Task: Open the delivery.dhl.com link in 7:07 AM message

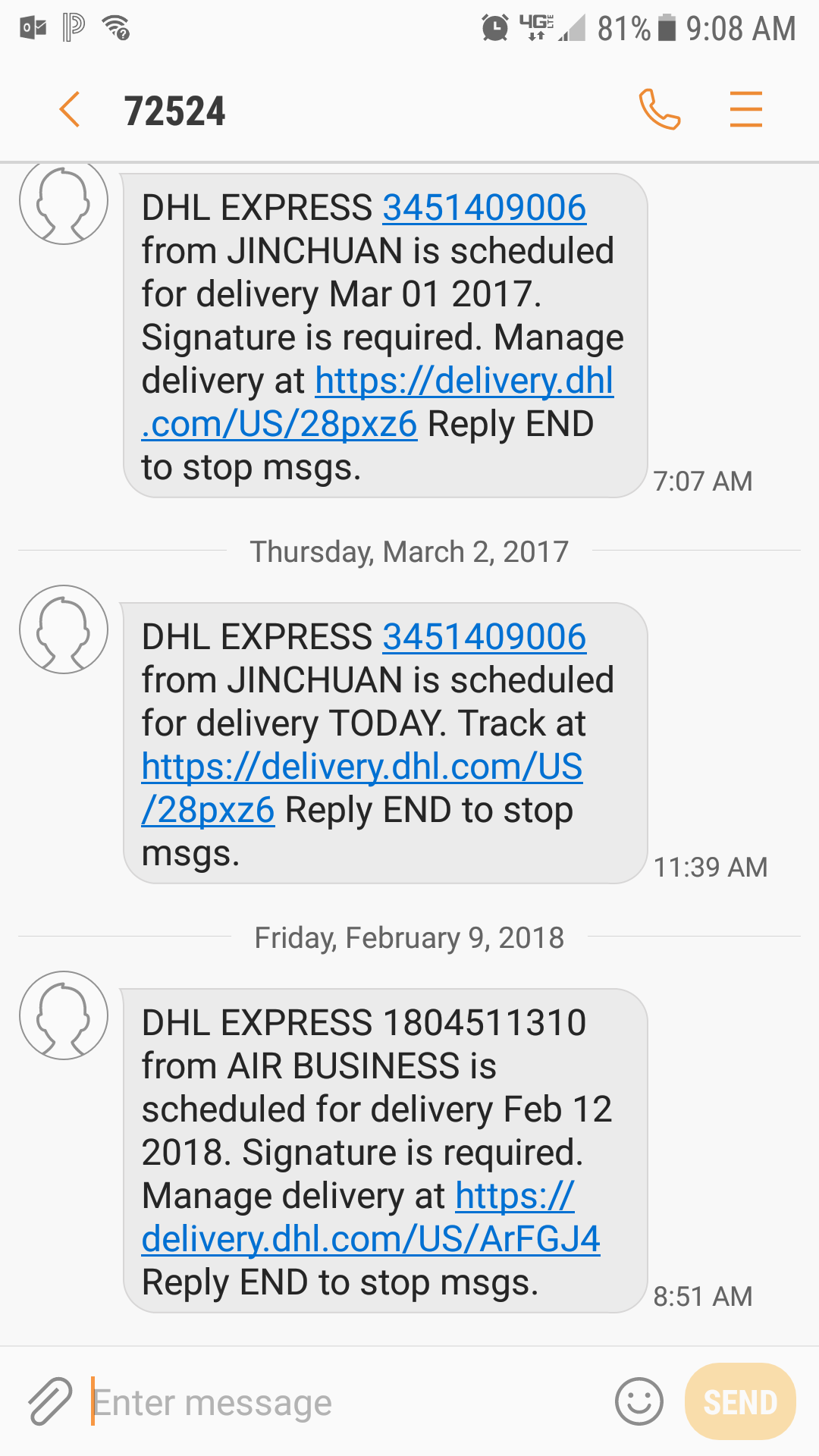Action: click(378, 402)
